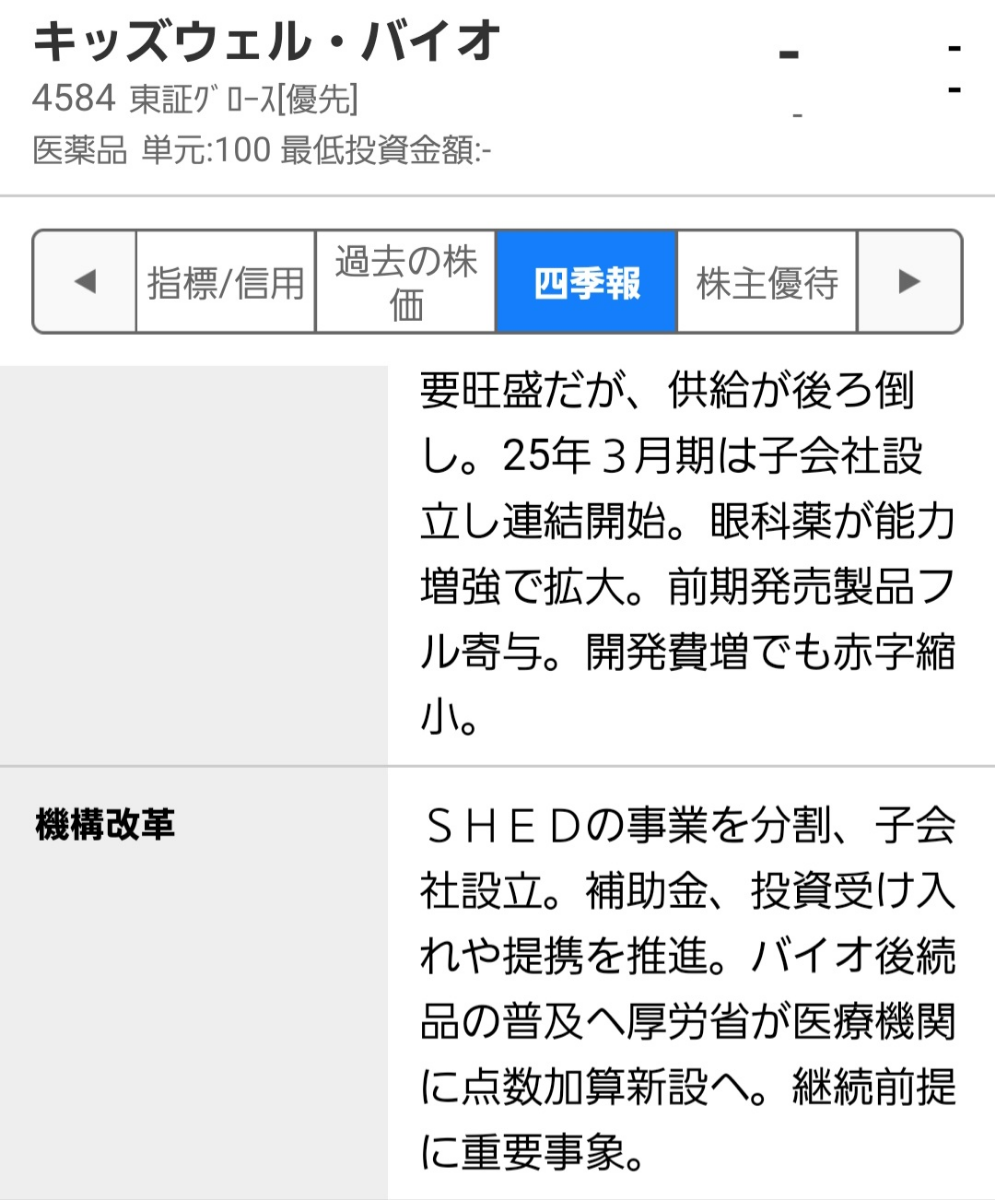Select the 四季報 tab
Viewport: 995px width, 1200px height.
click(587, 282)
